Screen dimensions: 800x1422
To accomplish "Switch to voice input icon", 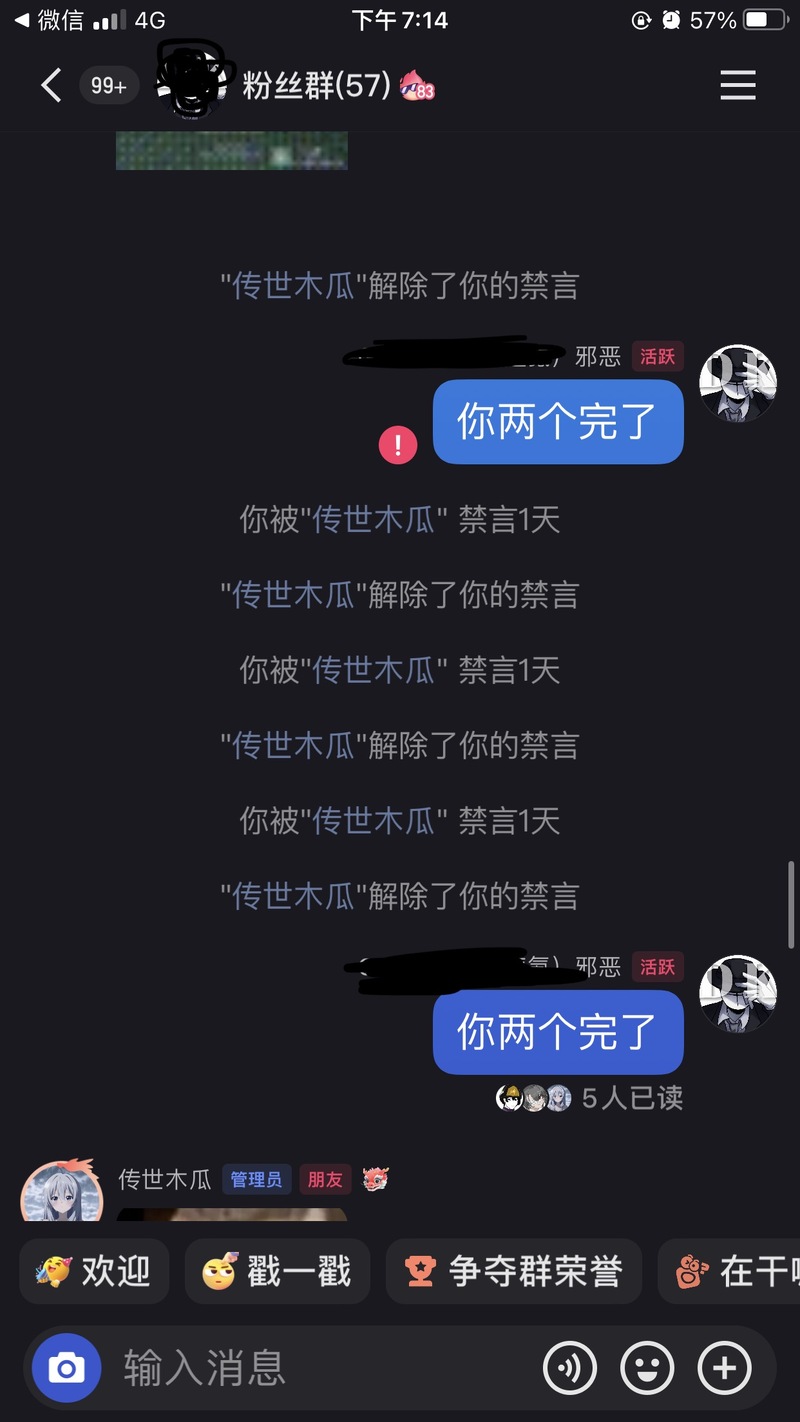I will coord(570,1367).
